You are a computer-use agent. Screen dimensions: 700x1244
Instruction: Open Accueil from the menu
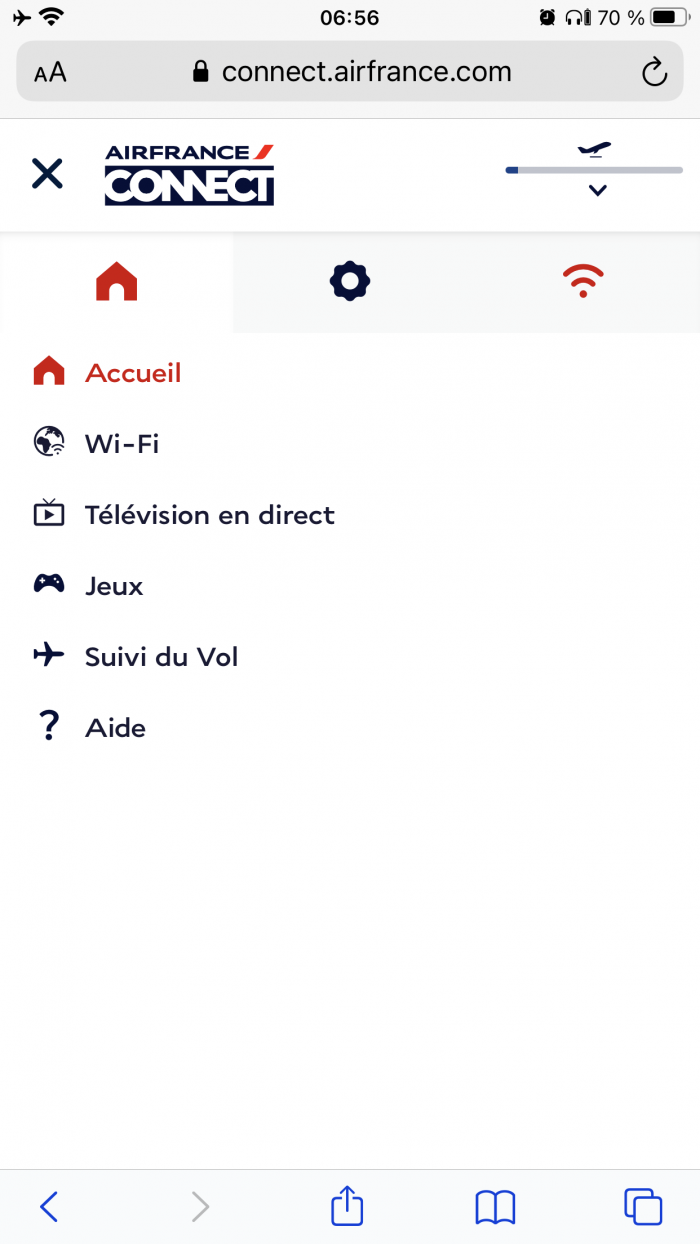[132, 373]
